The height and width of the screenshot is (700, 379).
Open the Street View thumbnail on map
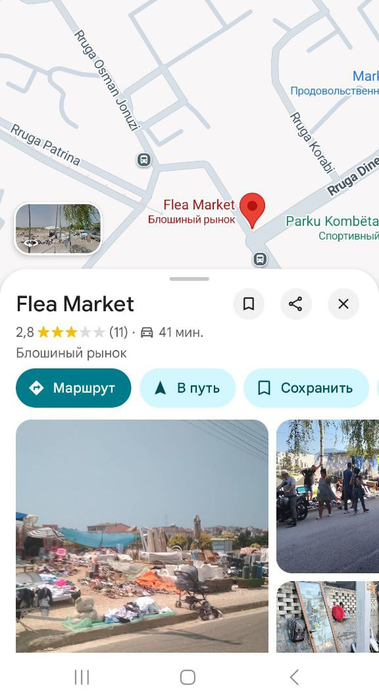coord(58,229)
